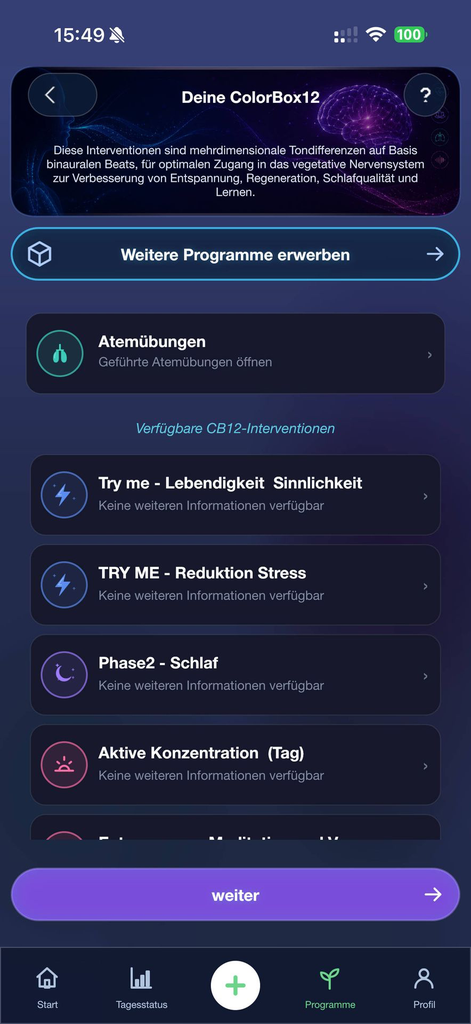Switch to the Tagesstatus tab
471x1024 pixels.
click(141, 987)
